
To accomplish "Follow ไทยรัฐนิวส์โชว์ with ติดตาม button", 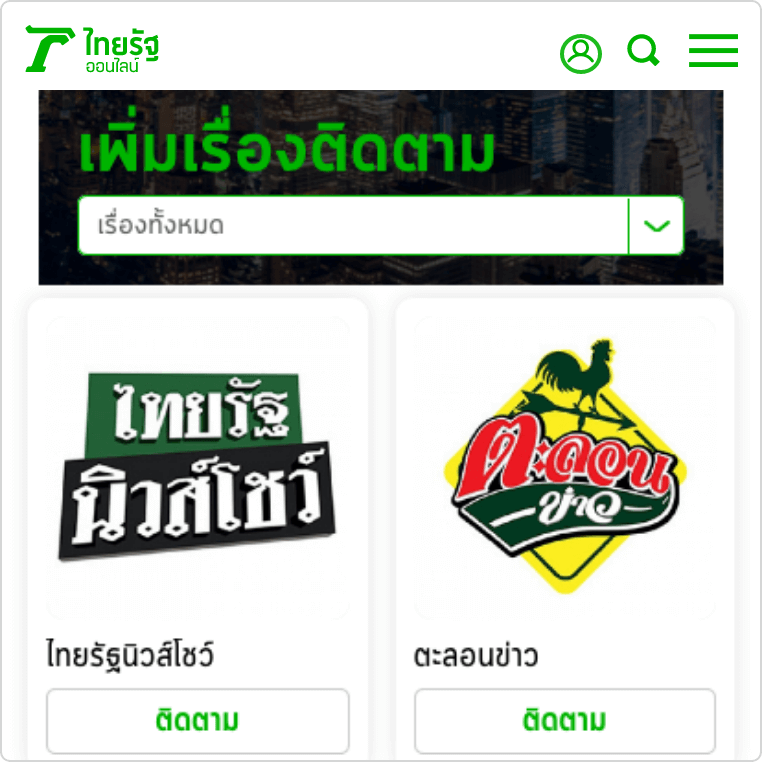I will 198,720.
